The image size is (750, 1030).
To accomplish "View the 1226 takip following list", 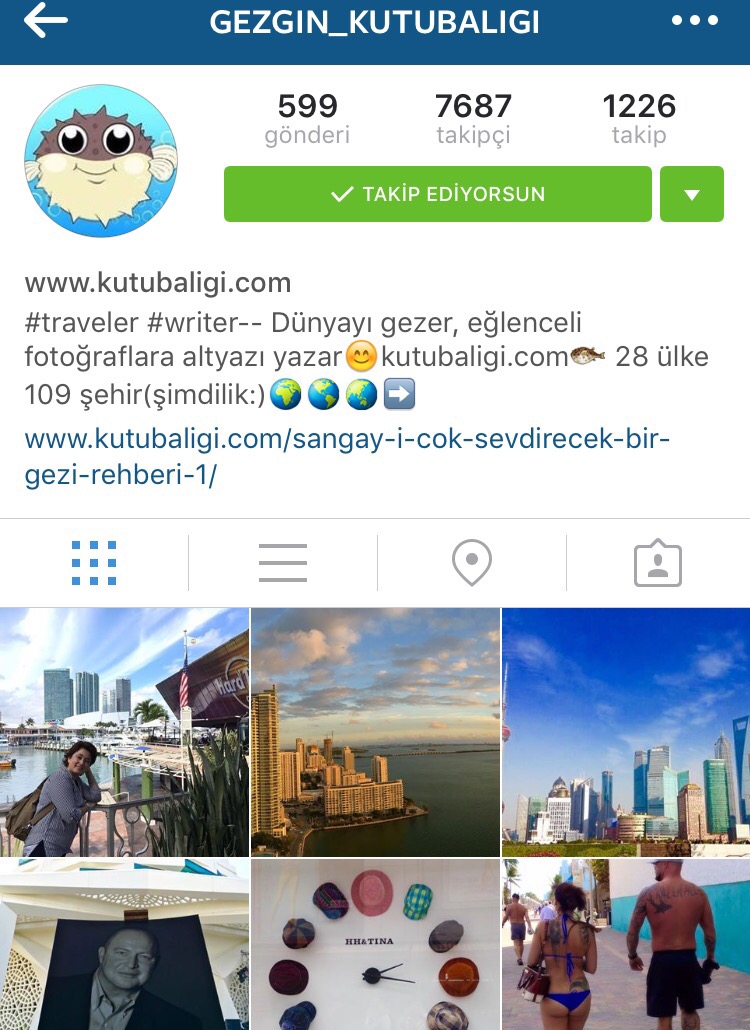I will pyautogui.click(x=639, y=118).
